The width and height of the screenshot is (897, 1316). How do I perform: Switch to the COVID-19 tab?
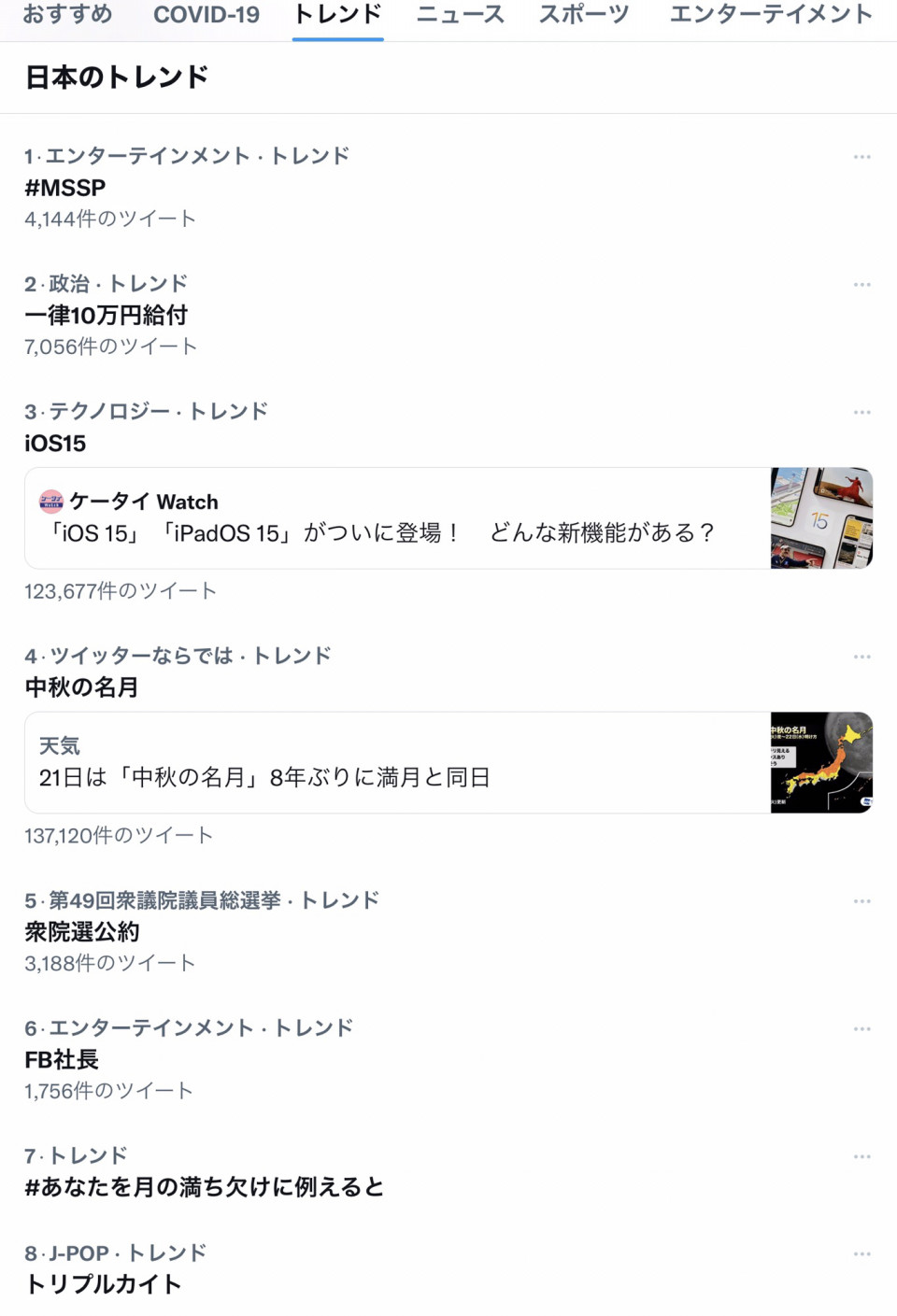click(206, 15)
